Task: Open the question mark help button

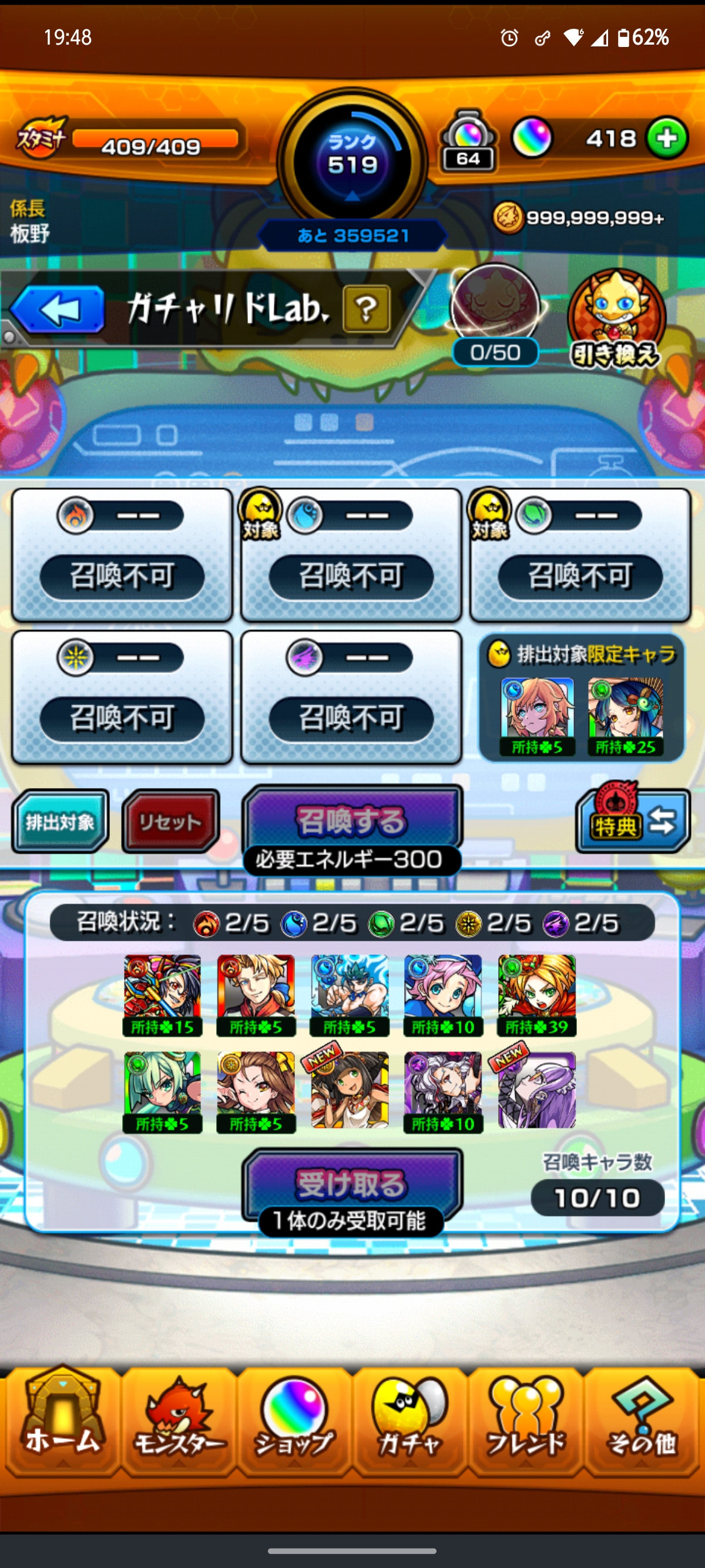Action: coord(366,309)
